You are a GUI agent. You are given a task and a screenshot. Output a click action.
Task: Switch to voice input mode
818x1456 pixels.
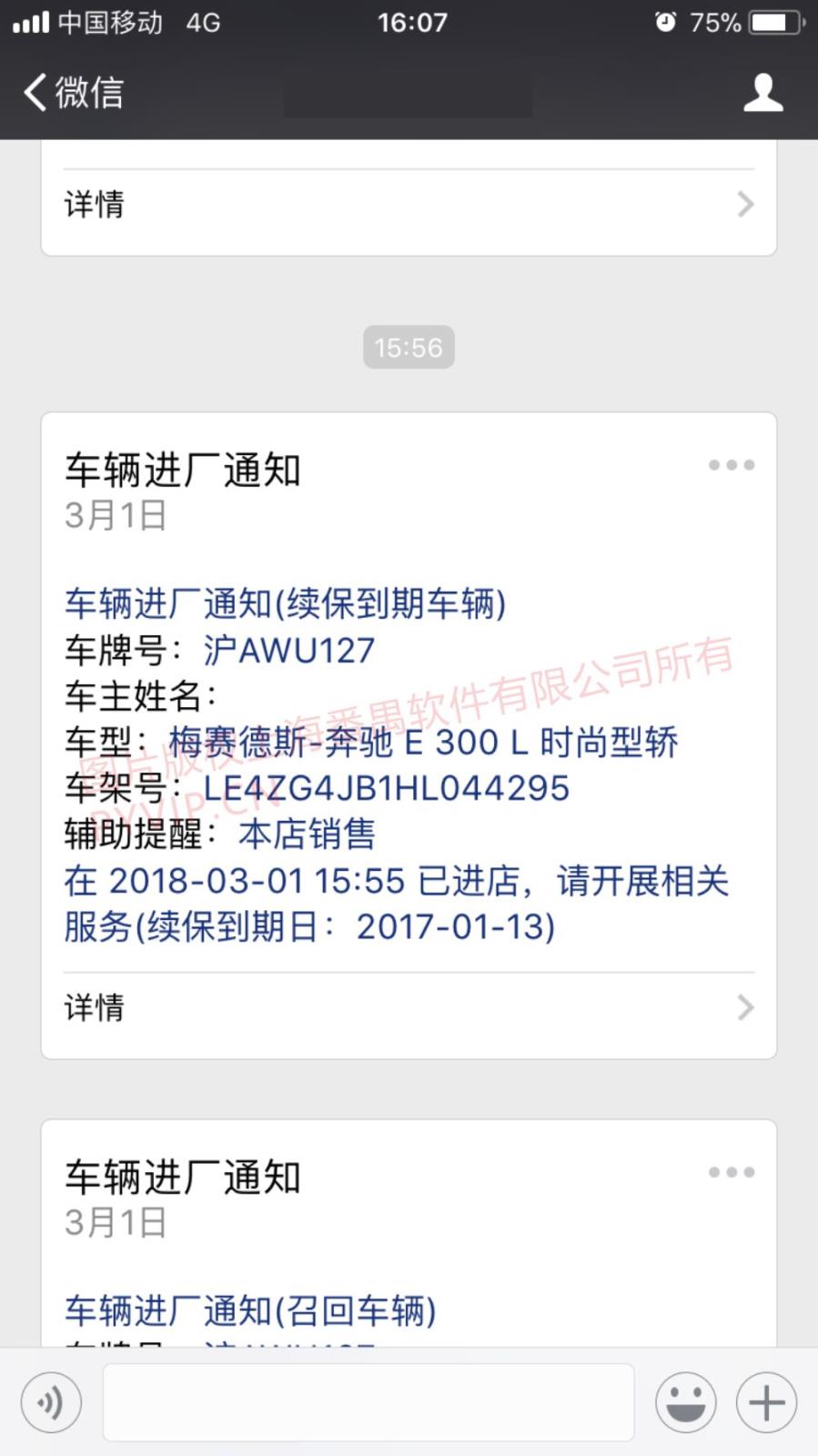[x=51, y=1402]
